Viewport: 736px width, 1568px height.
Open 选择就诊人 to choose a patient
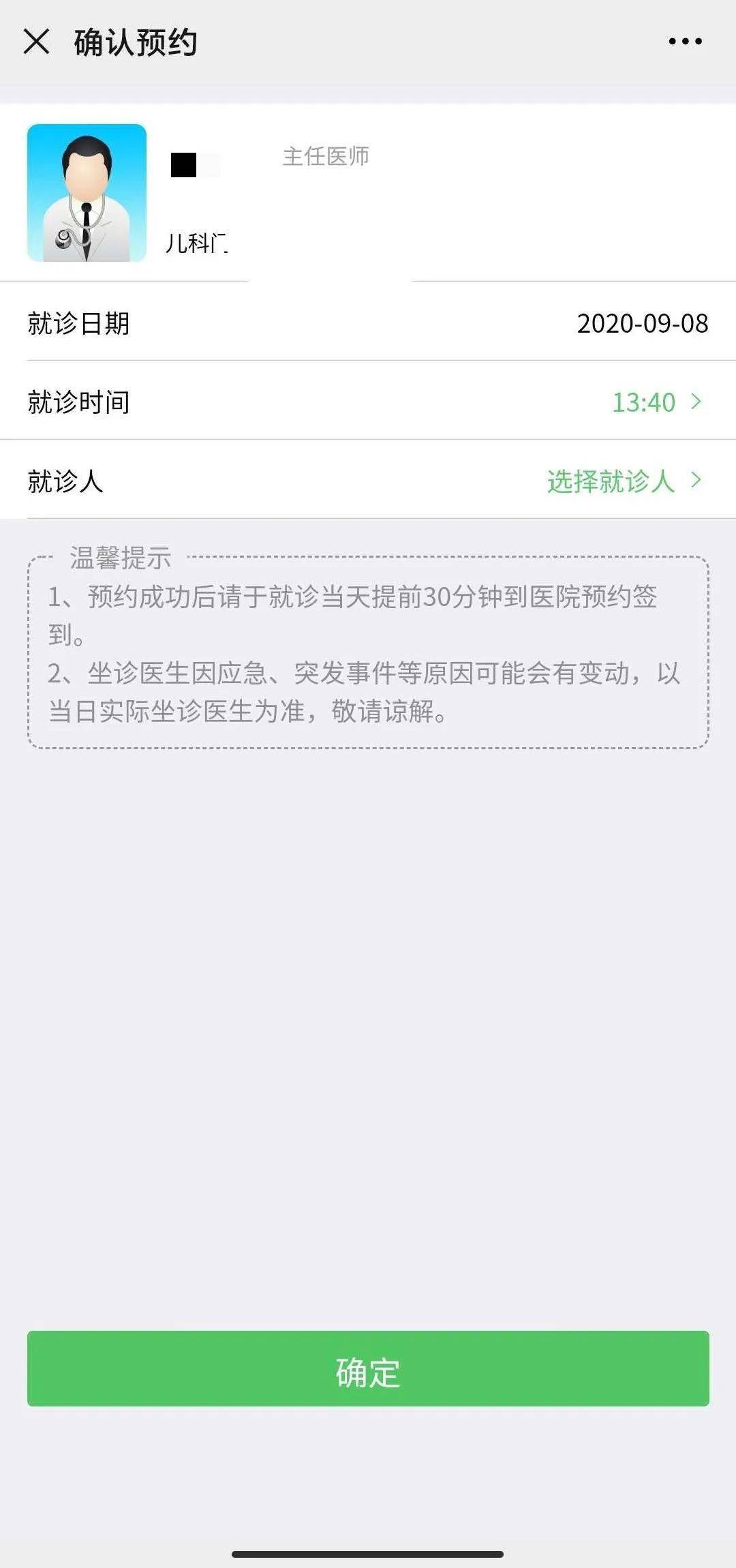pos(622,481)
